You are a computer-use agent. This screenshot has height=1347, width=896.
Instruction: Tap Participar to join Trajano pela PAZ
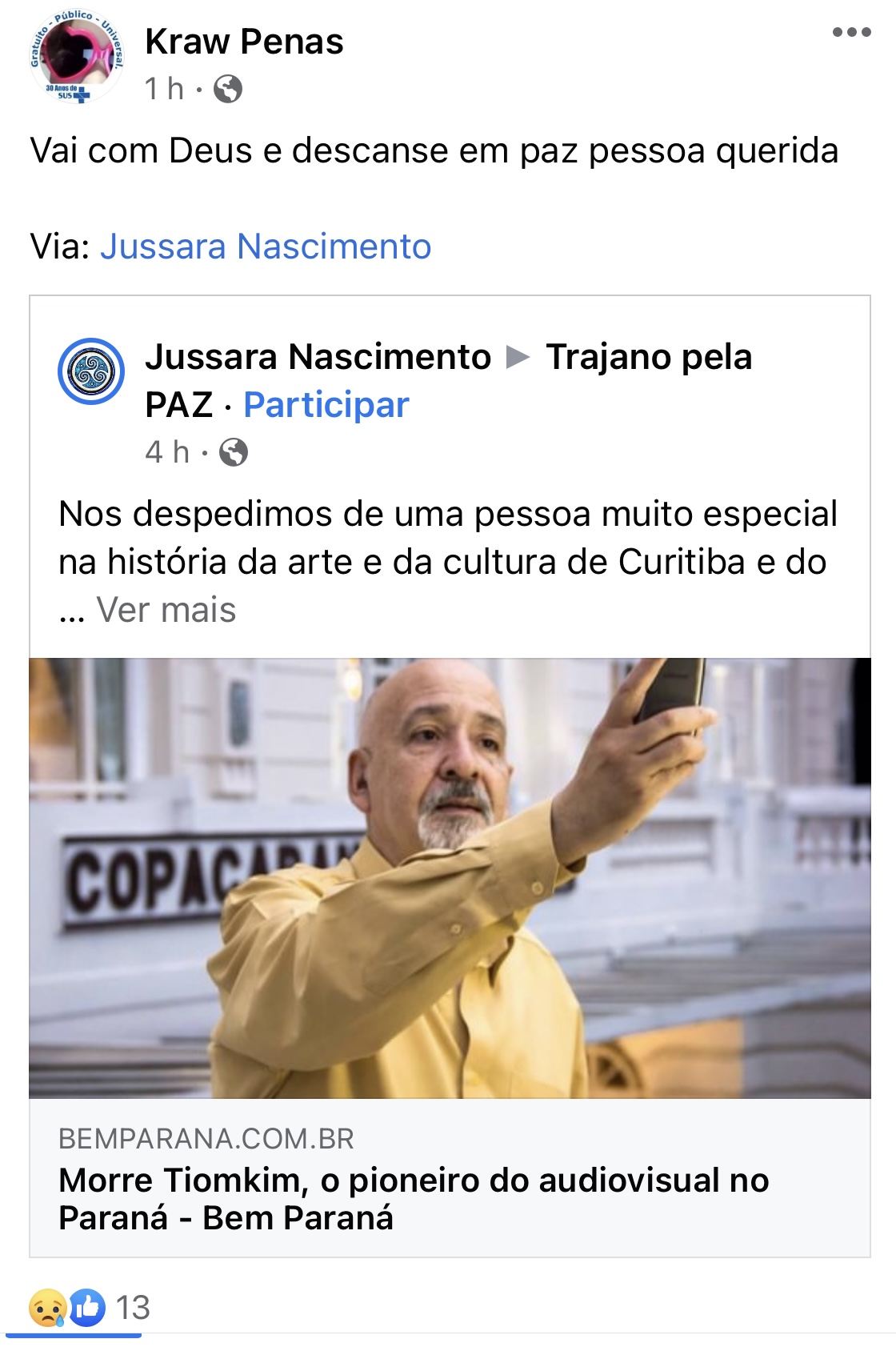click(326, 405)
